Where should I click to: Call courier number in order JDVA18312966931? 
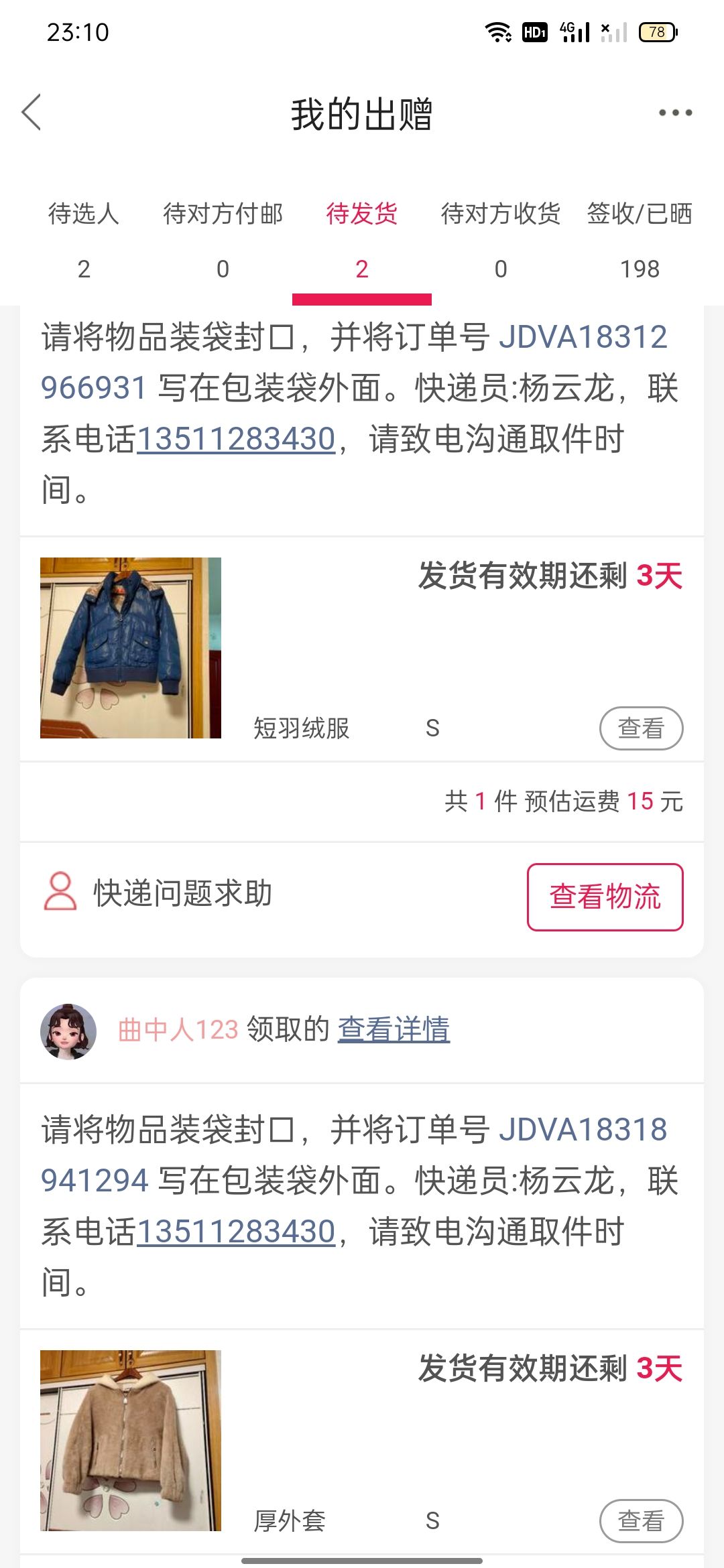pyautogui.click(x=236, y=440)
